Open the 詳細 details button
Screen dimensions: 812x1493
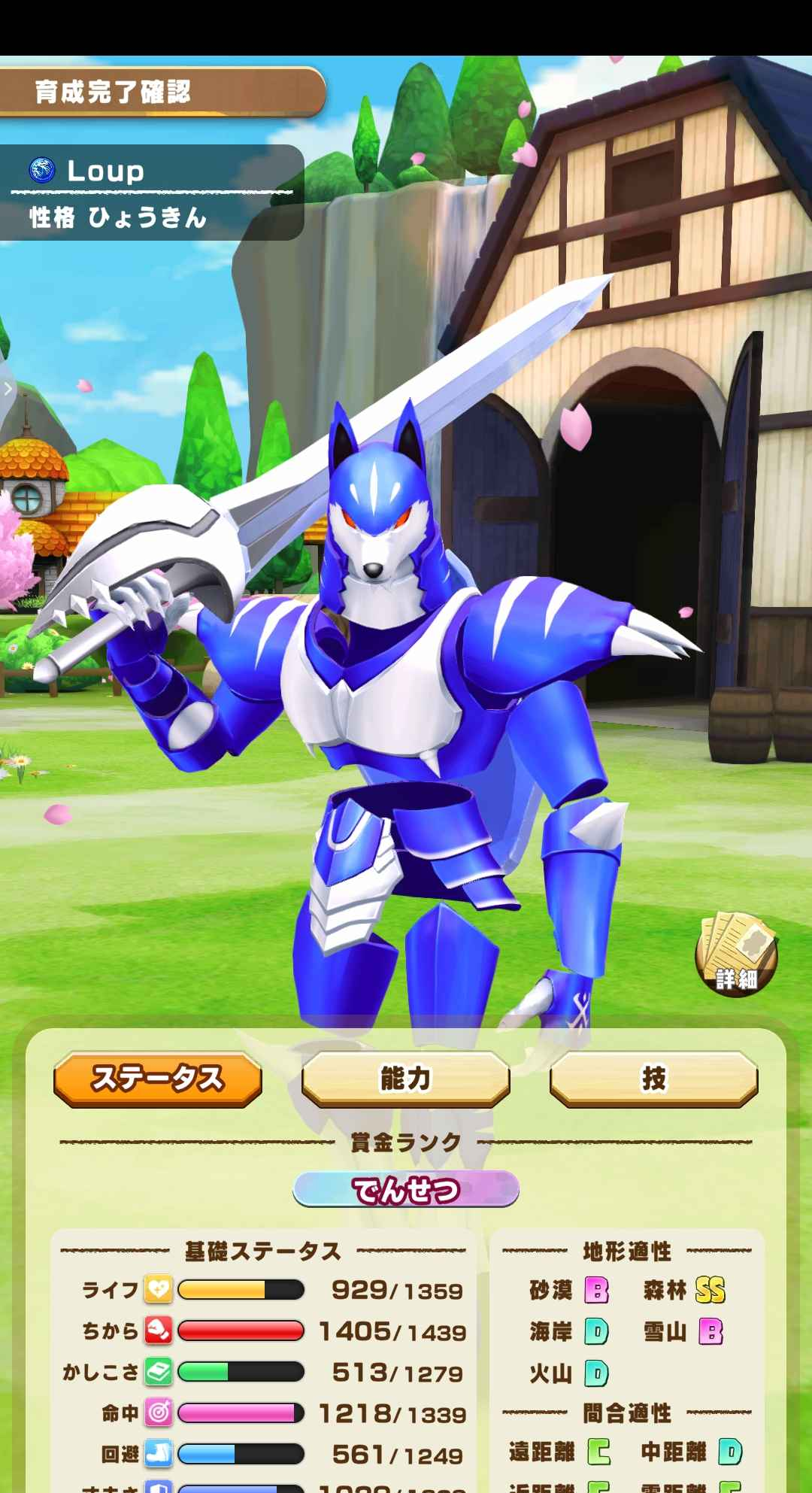(x=736, y=956)
